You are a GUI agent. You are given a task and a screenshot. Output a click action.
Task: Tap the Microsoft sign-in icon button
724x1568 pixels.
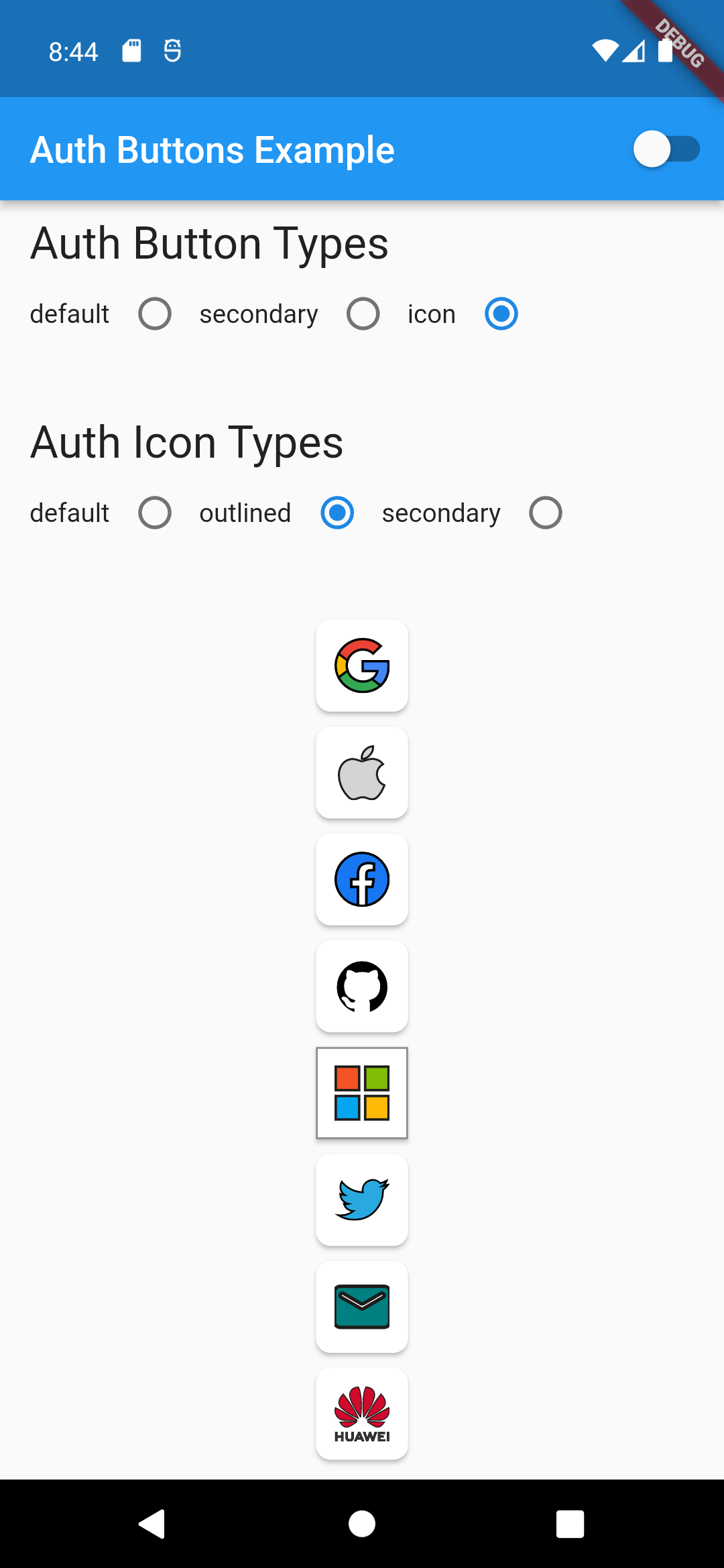(x=362, y=1093)
